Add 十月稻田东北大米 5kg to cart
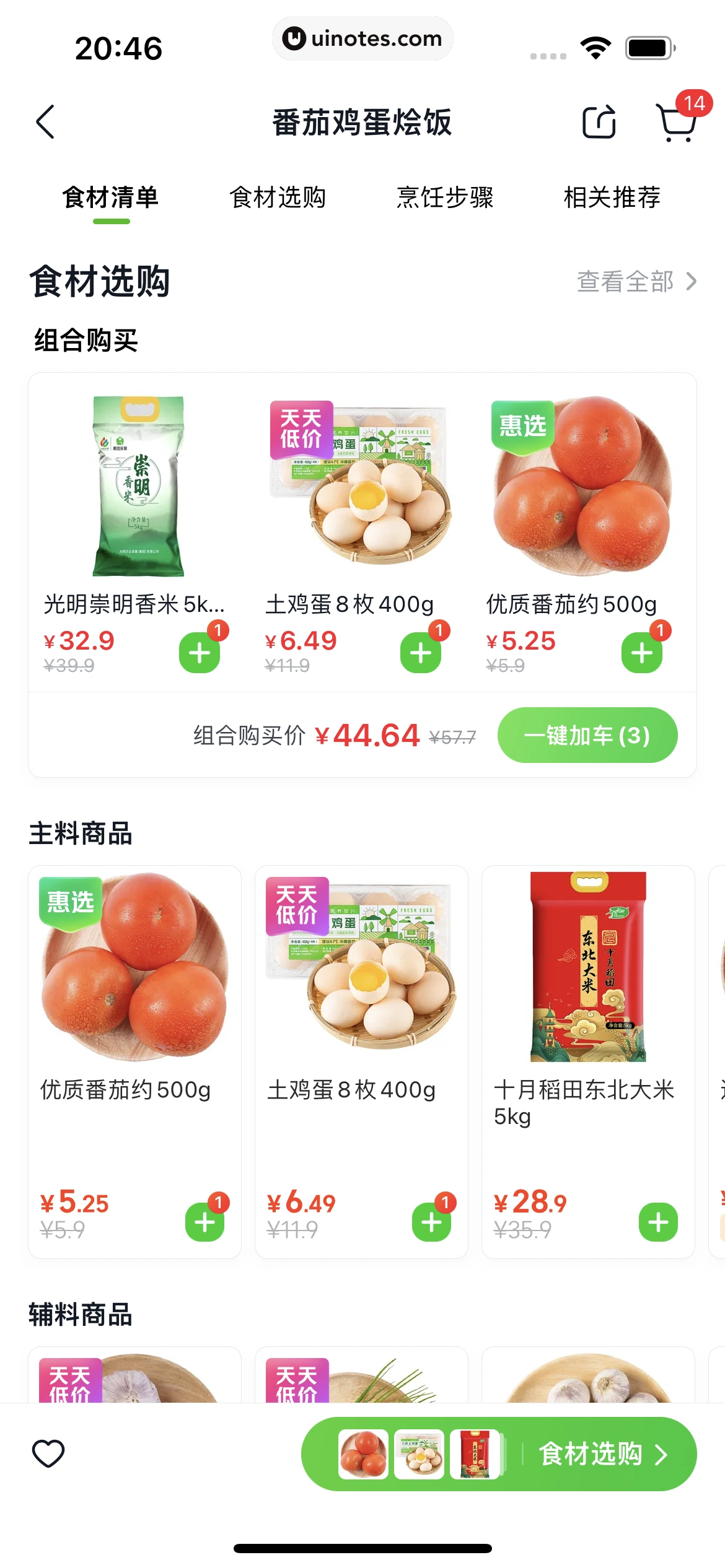Screen dimensions: 725x1568 click(x=658, y=1222)
